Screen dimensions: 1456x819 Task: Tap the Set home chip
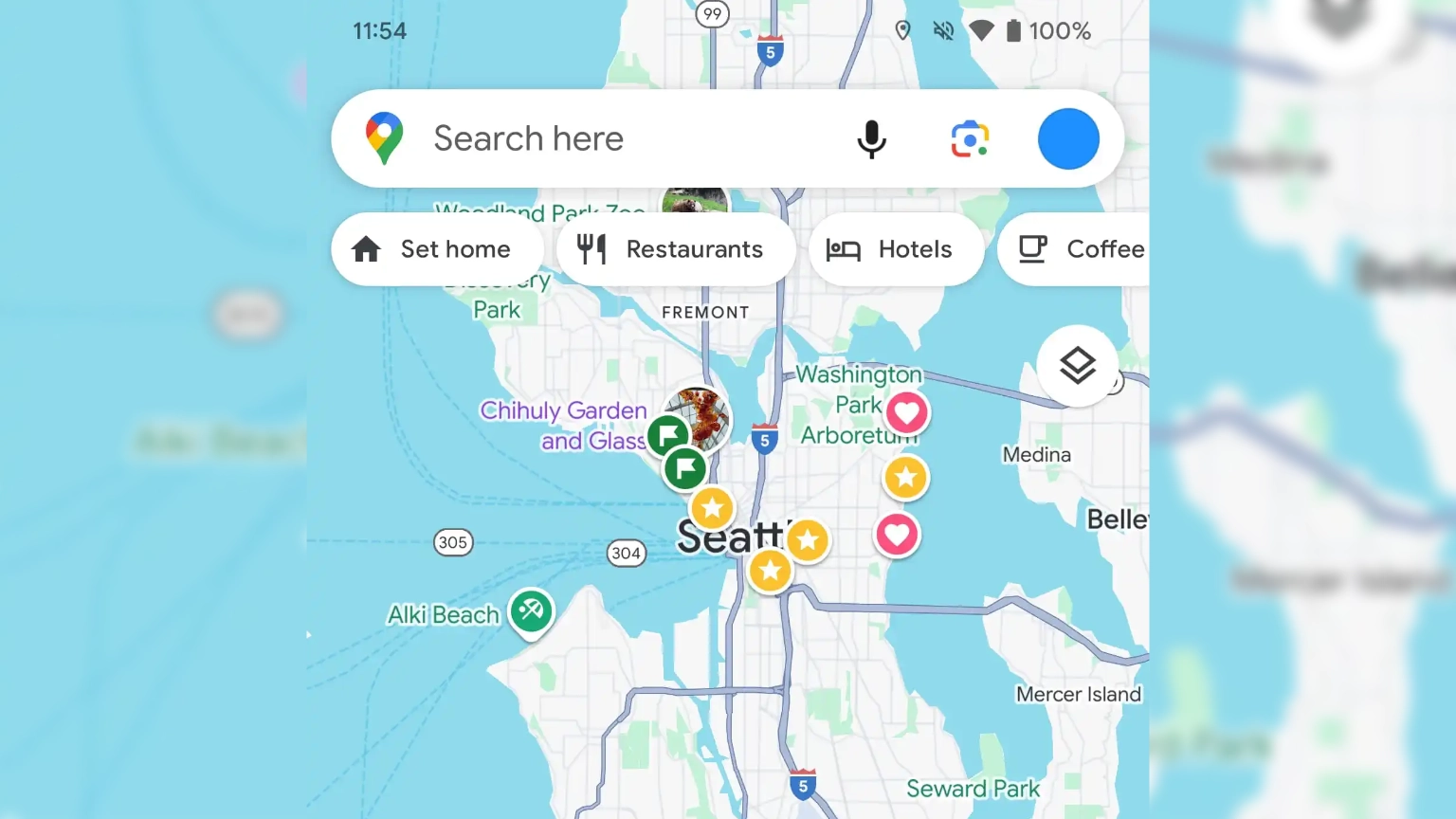point(437,249)
